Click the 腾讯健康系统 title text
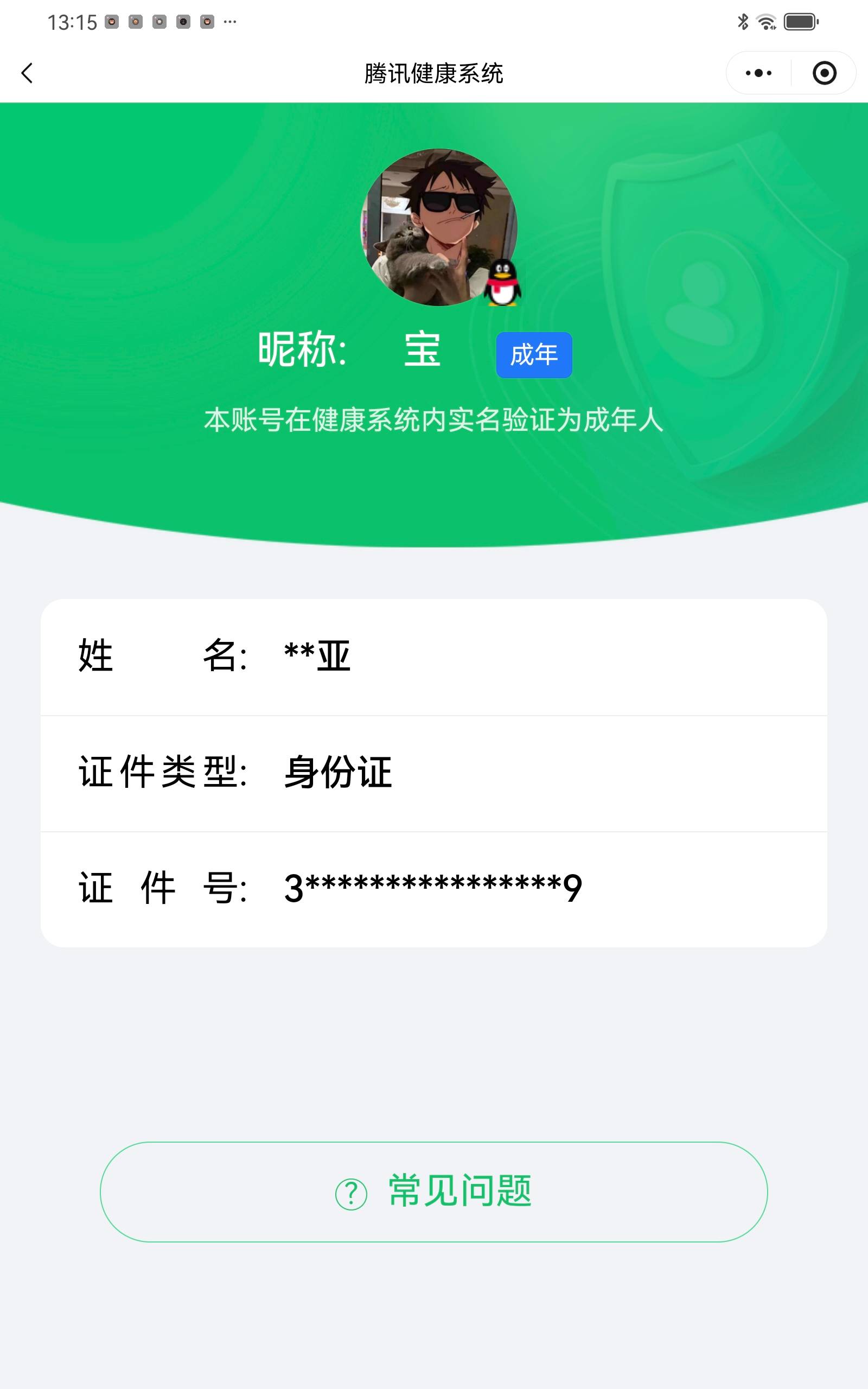 [434, 72]
